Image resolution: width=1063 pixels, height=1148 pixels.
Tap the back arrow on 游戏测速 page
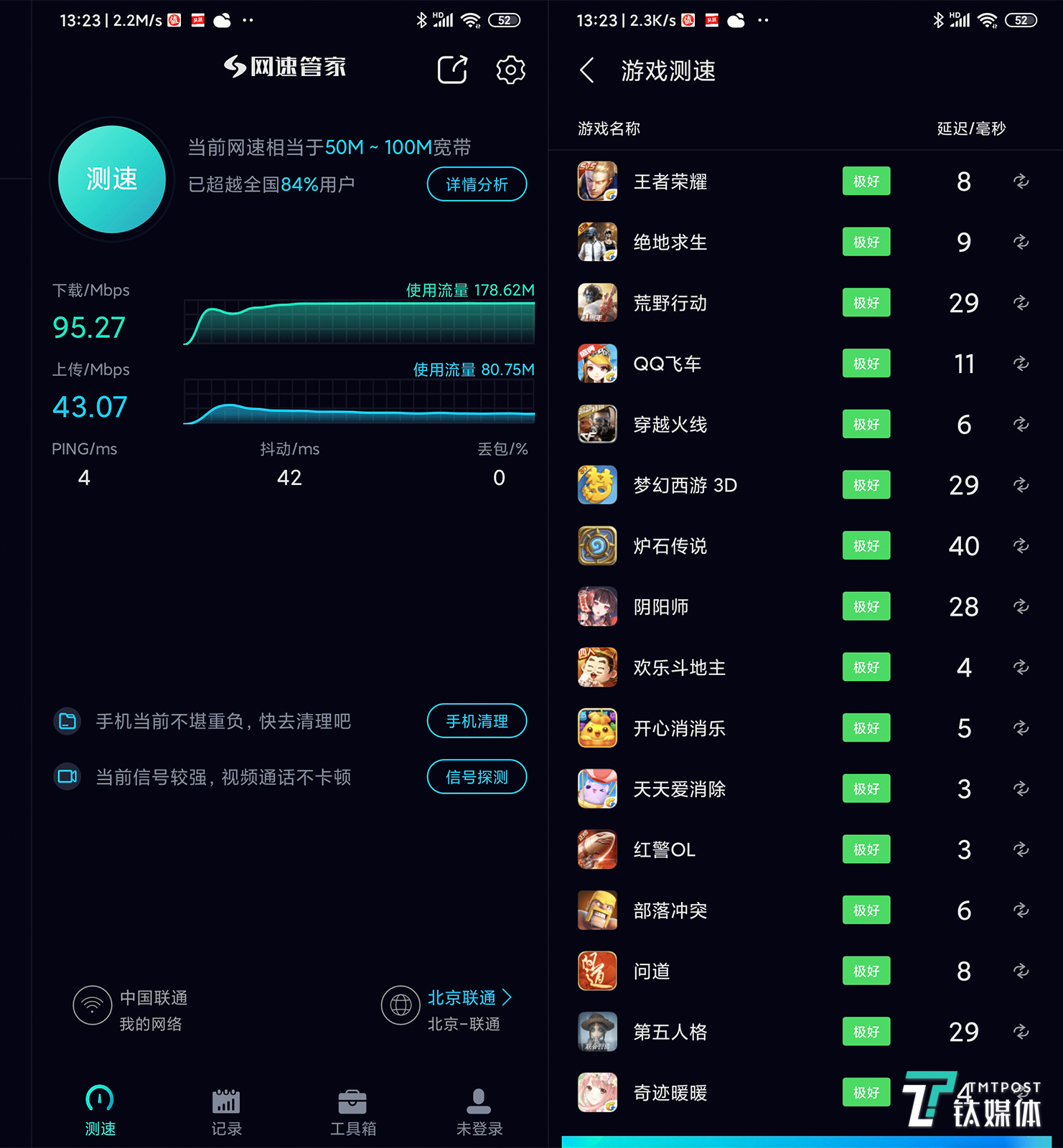click(587, 71)
